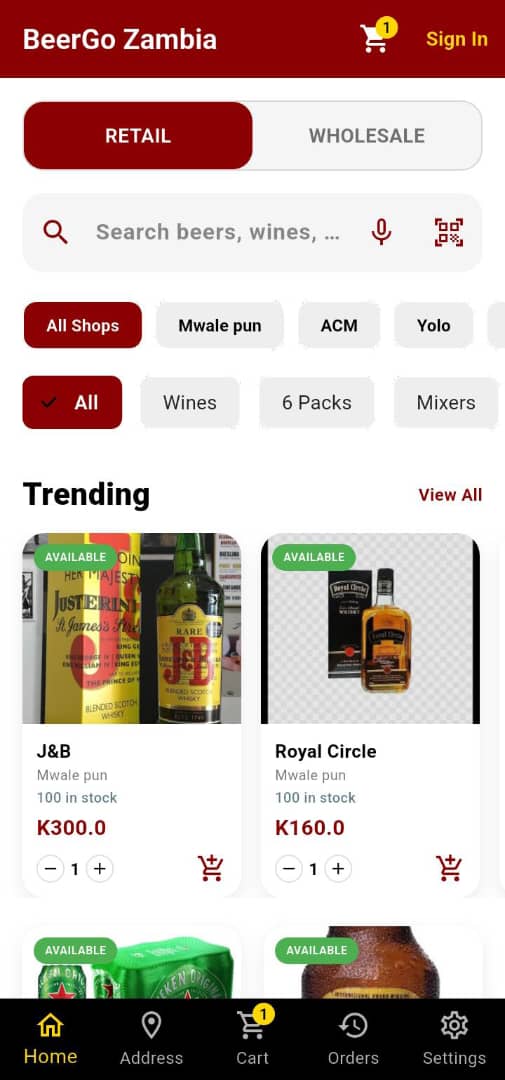505x1080 pixels.
Task: Select the ACM shop chip
Action: [x=339, y=325]
